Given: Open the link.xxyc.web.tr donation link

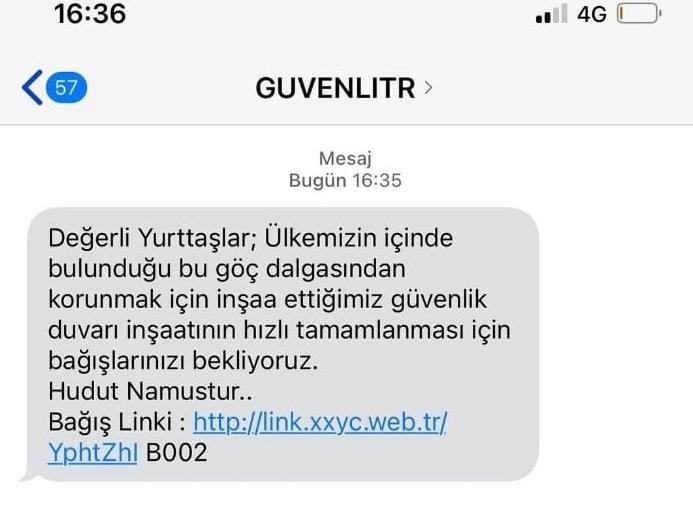Looking at the screenshot, I should (319, 423).
